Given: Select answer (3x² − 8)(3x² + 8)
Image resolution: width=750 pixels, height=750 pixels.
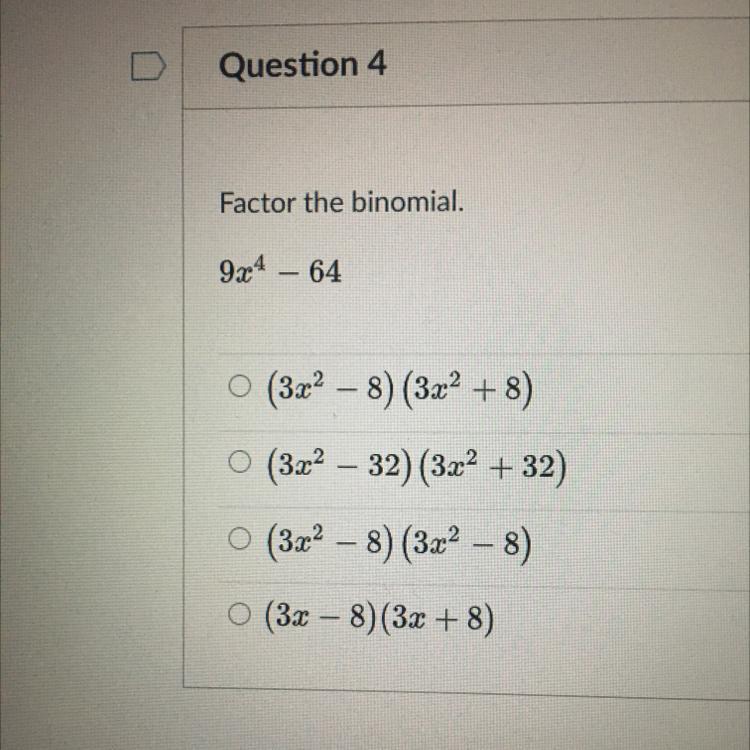Looking at the screenshot, I should 239,387.
